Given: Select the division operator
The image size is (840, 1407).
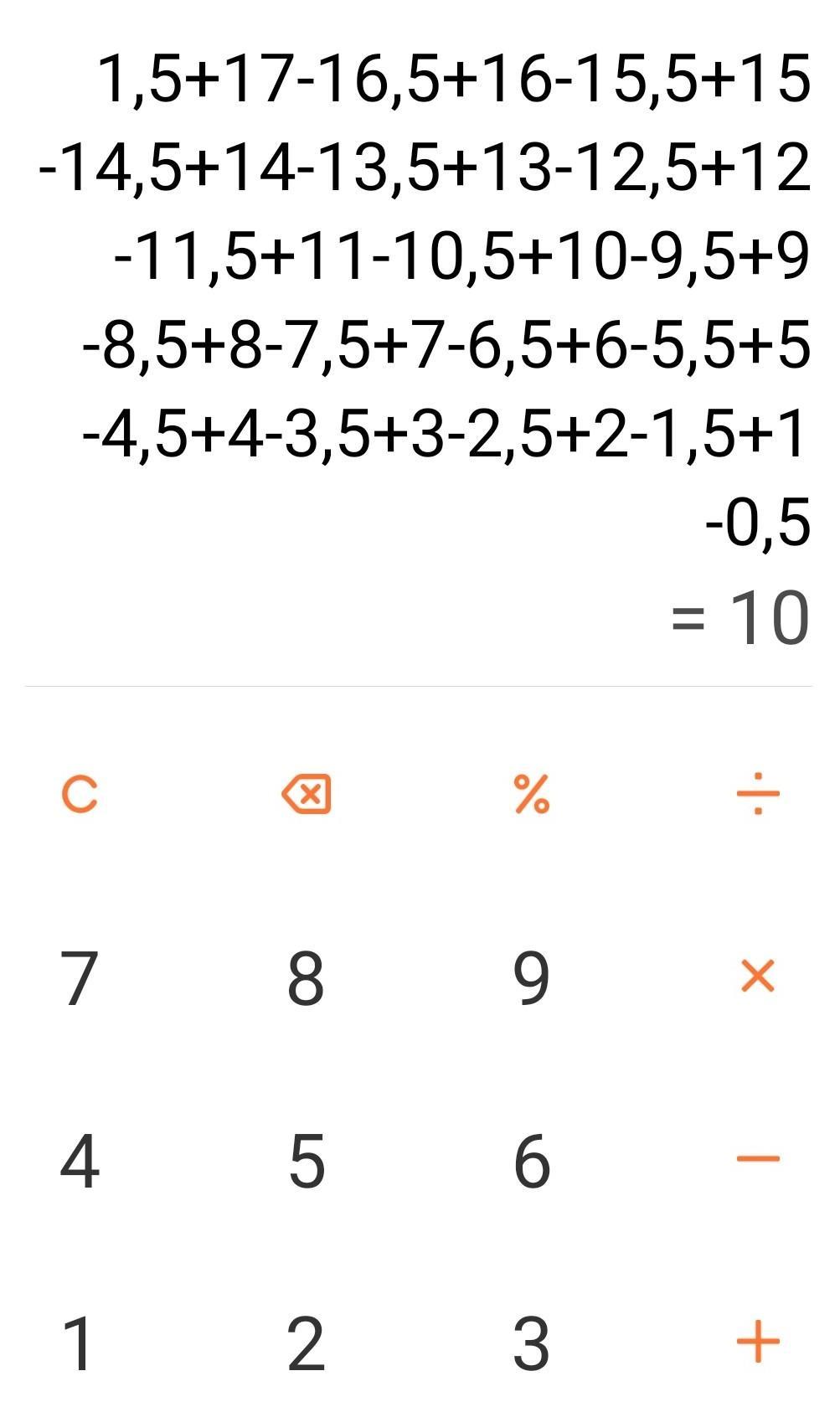Looking at the screenshot, I should 758,794.
